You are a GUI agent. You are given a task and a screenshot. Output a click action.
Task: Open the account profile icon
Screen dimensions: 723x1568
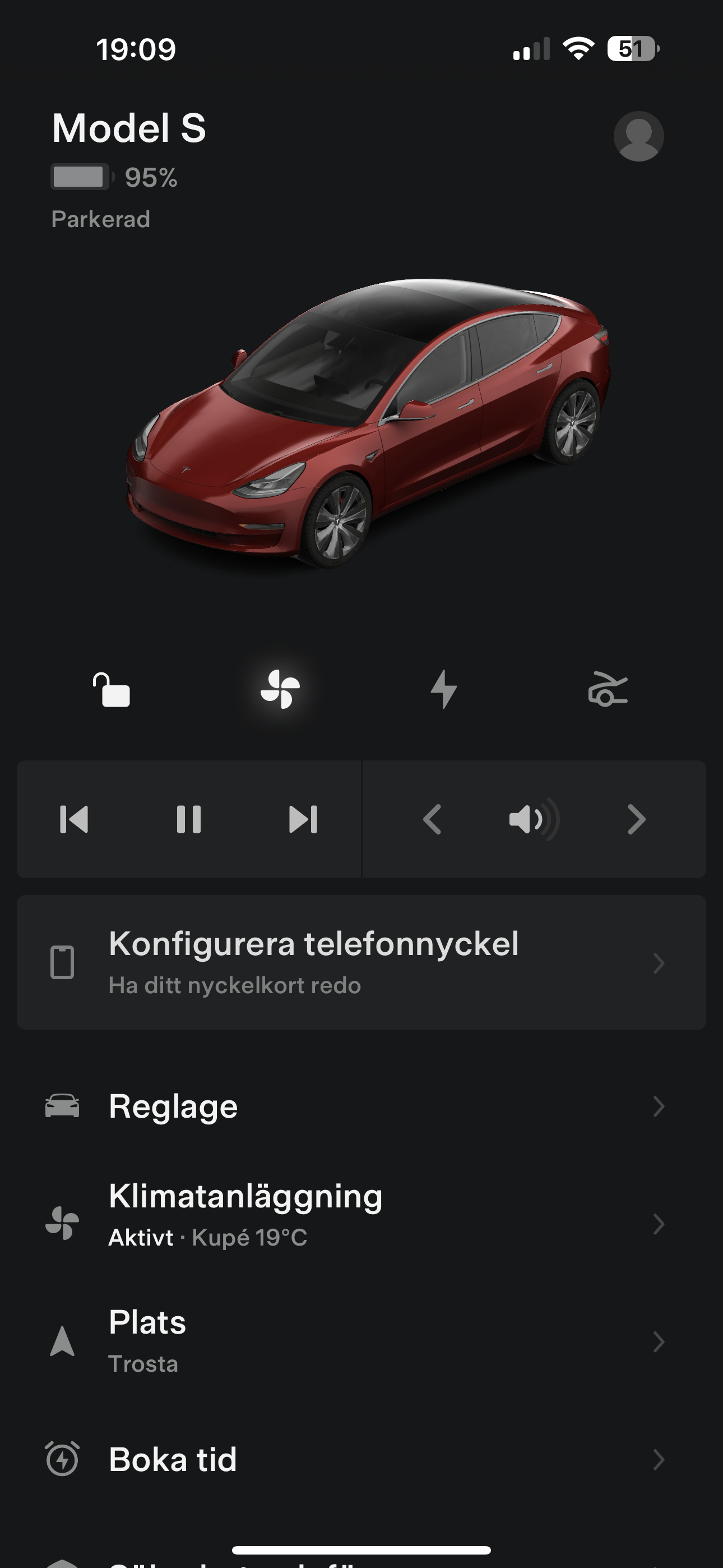tap(638, 136)
